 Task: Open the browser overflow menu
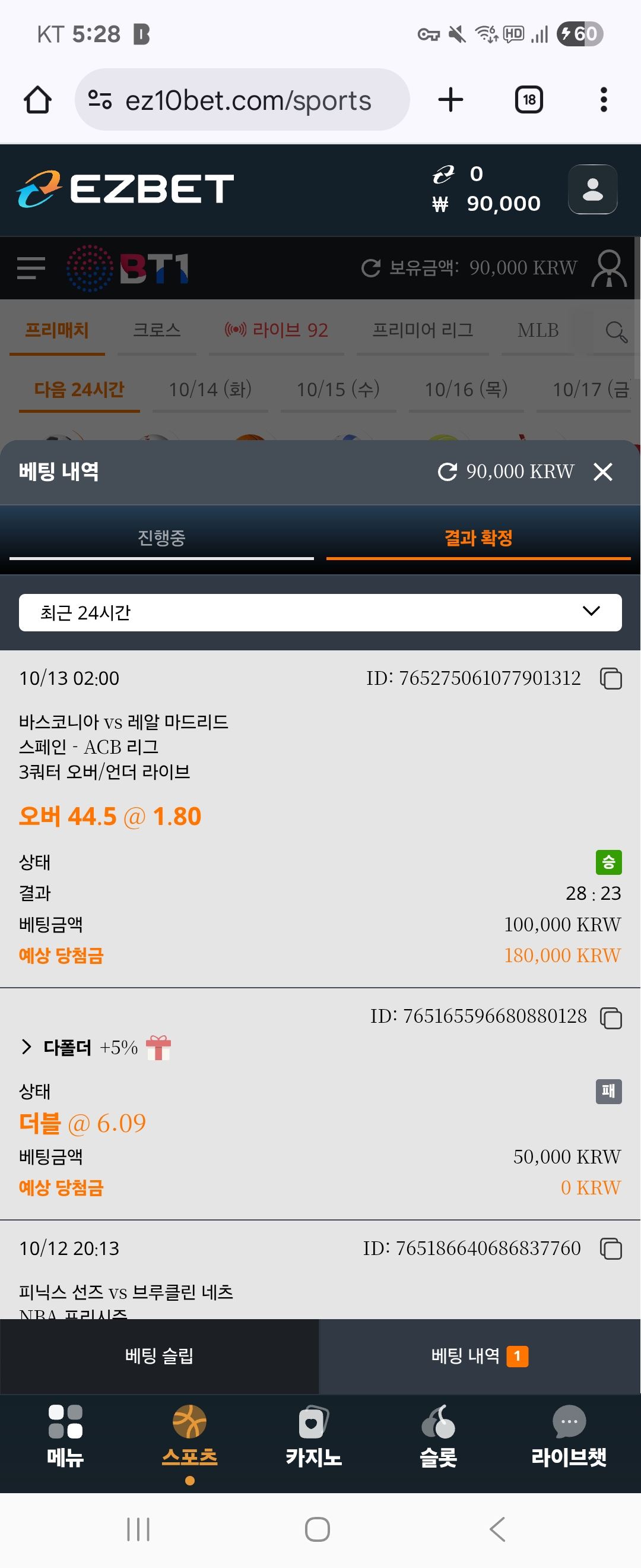pos(603,100)
